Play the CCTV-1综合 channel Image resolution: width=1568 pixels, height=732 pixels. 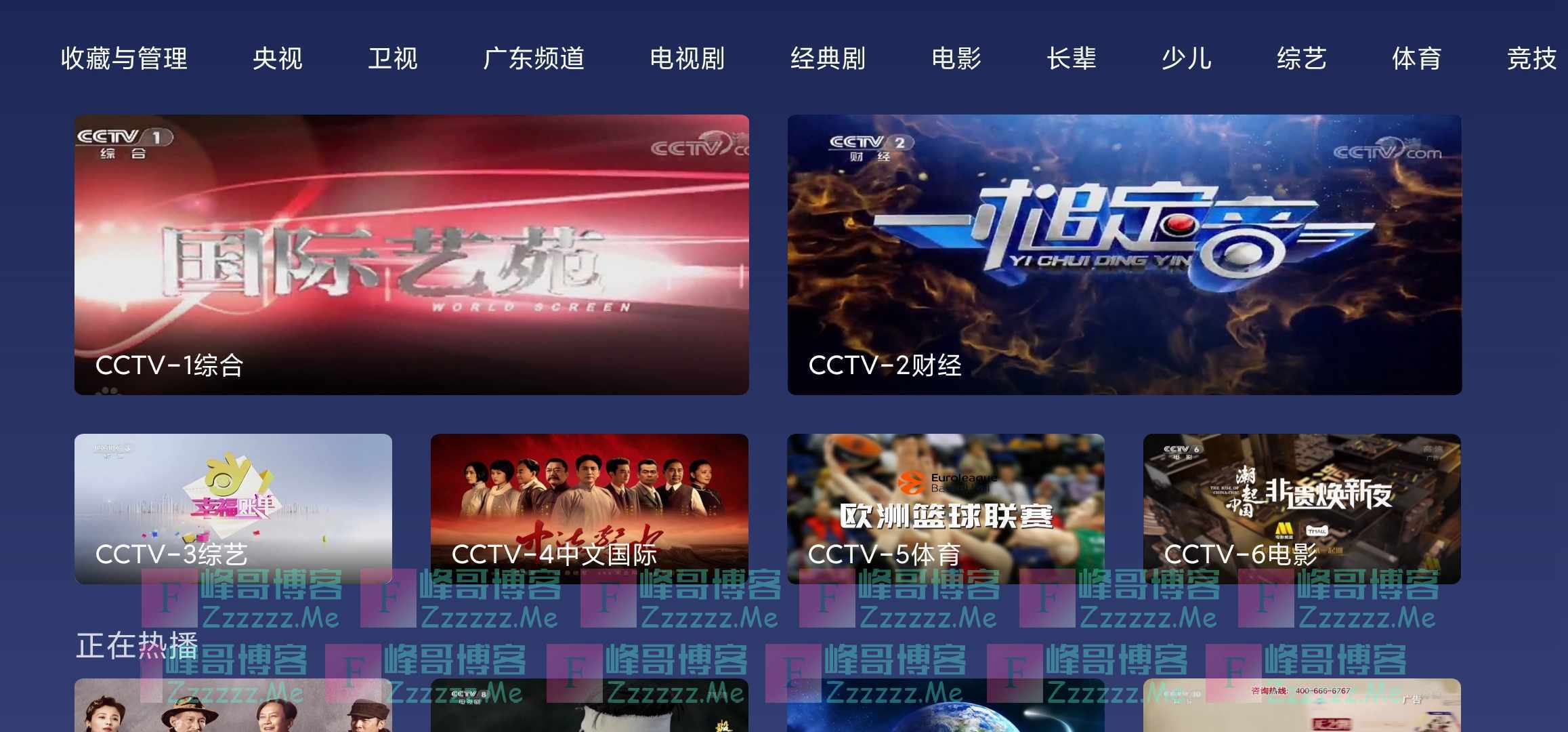[x=411, y=254]
